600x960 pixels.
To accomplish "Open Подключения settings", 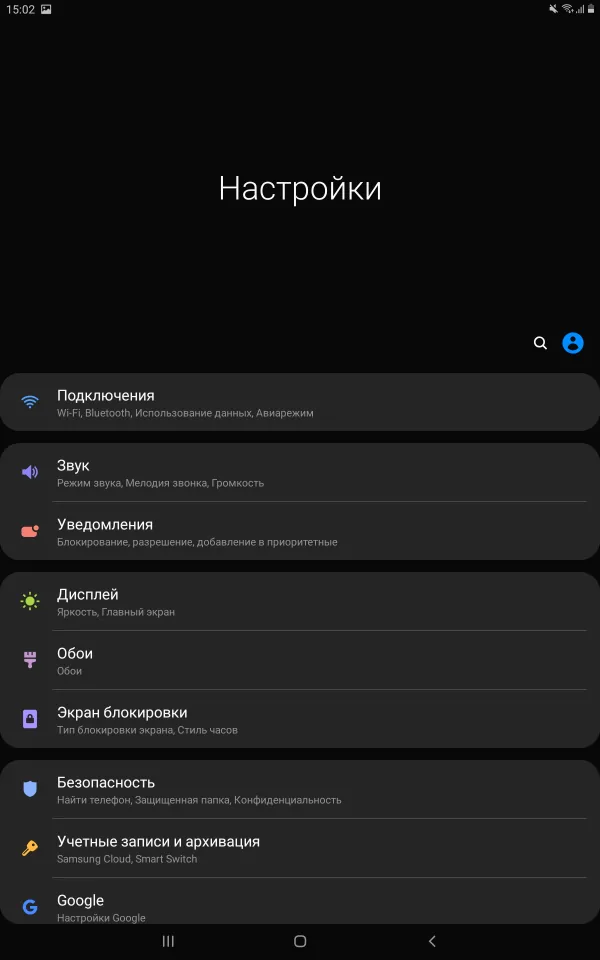I will [300, 402].
